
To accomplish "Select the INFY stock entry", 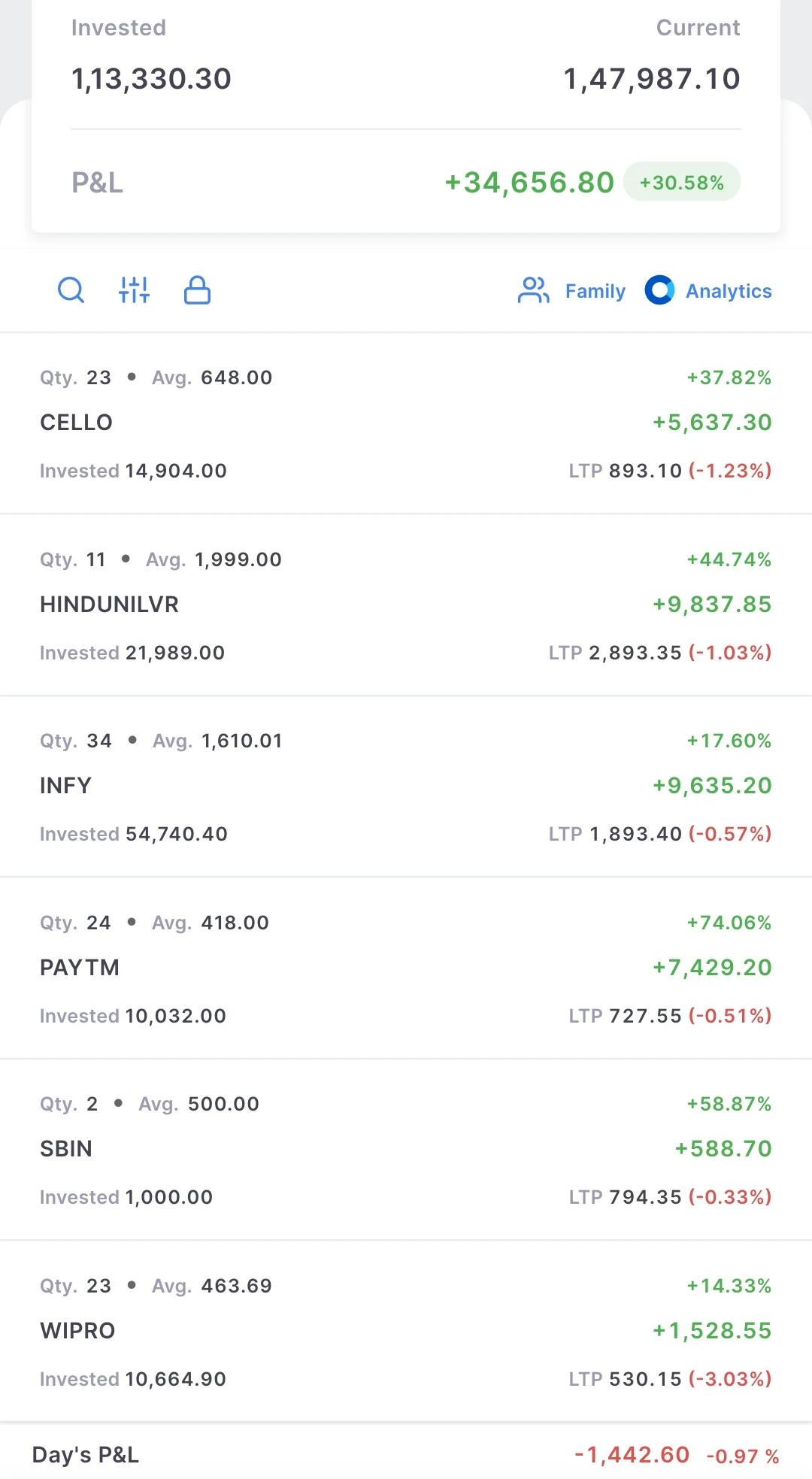I will coord(406,786).
